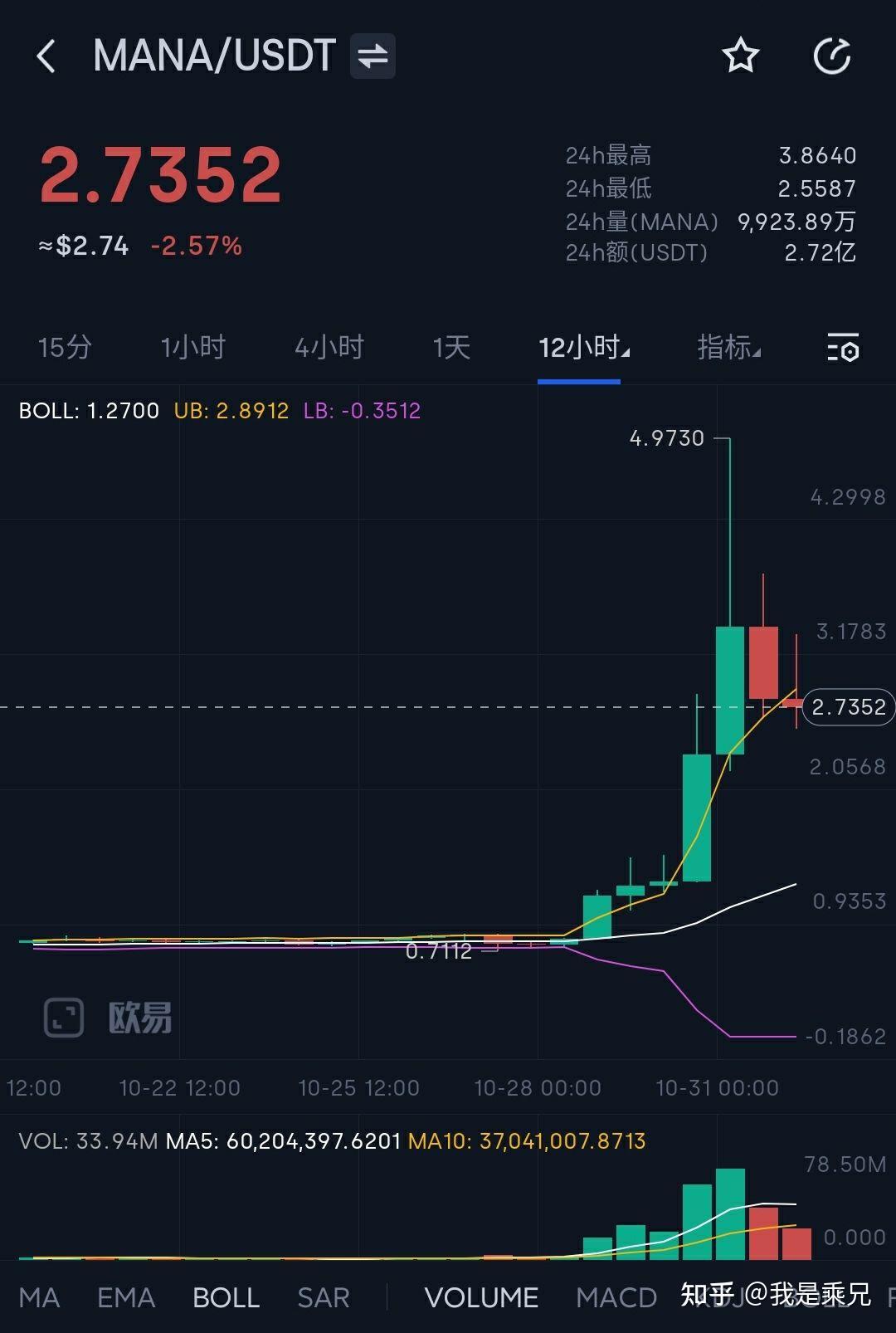
Task: Select the 1天 interval
Action: pyautogui.click(x=451, y=347)
